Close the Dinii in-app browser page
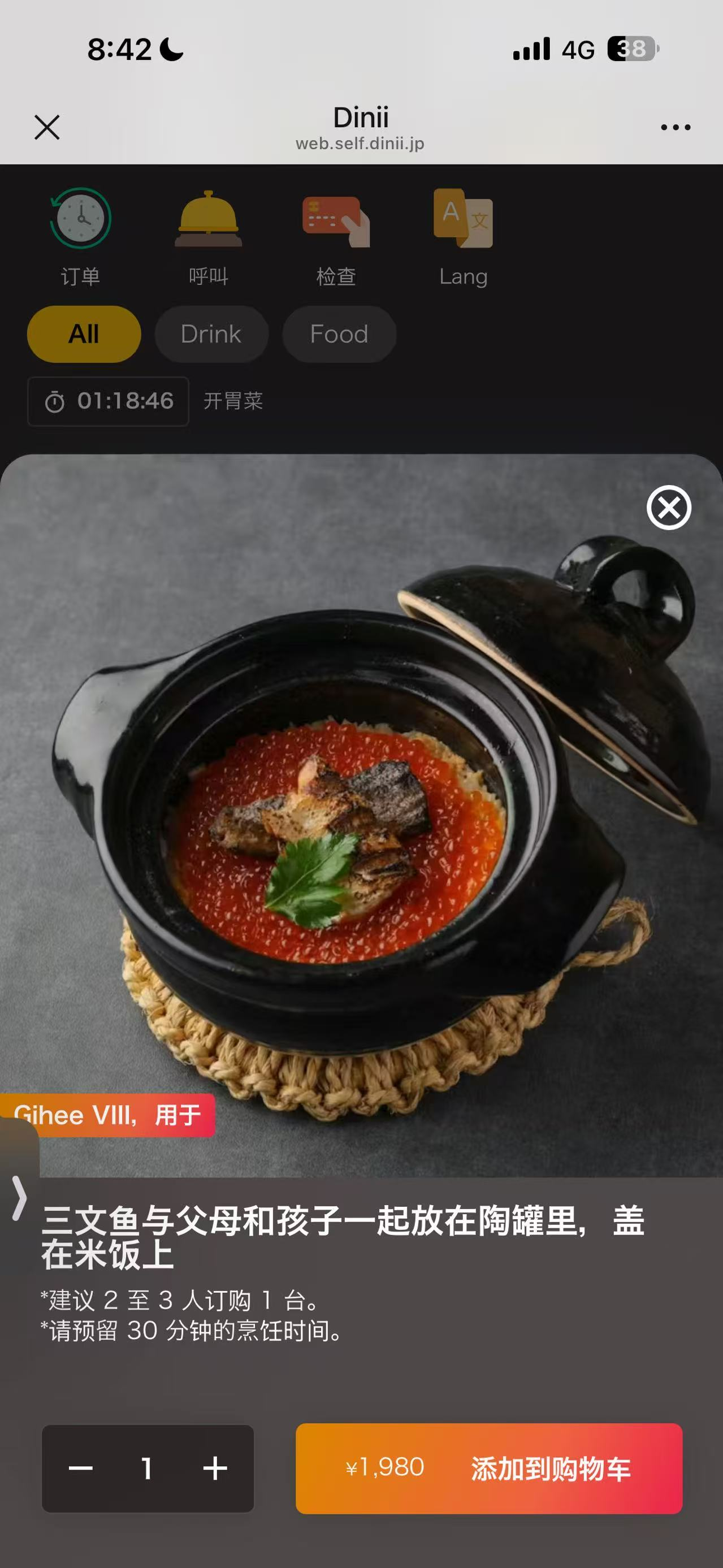 pyautogui.click(x=47, y=127)
